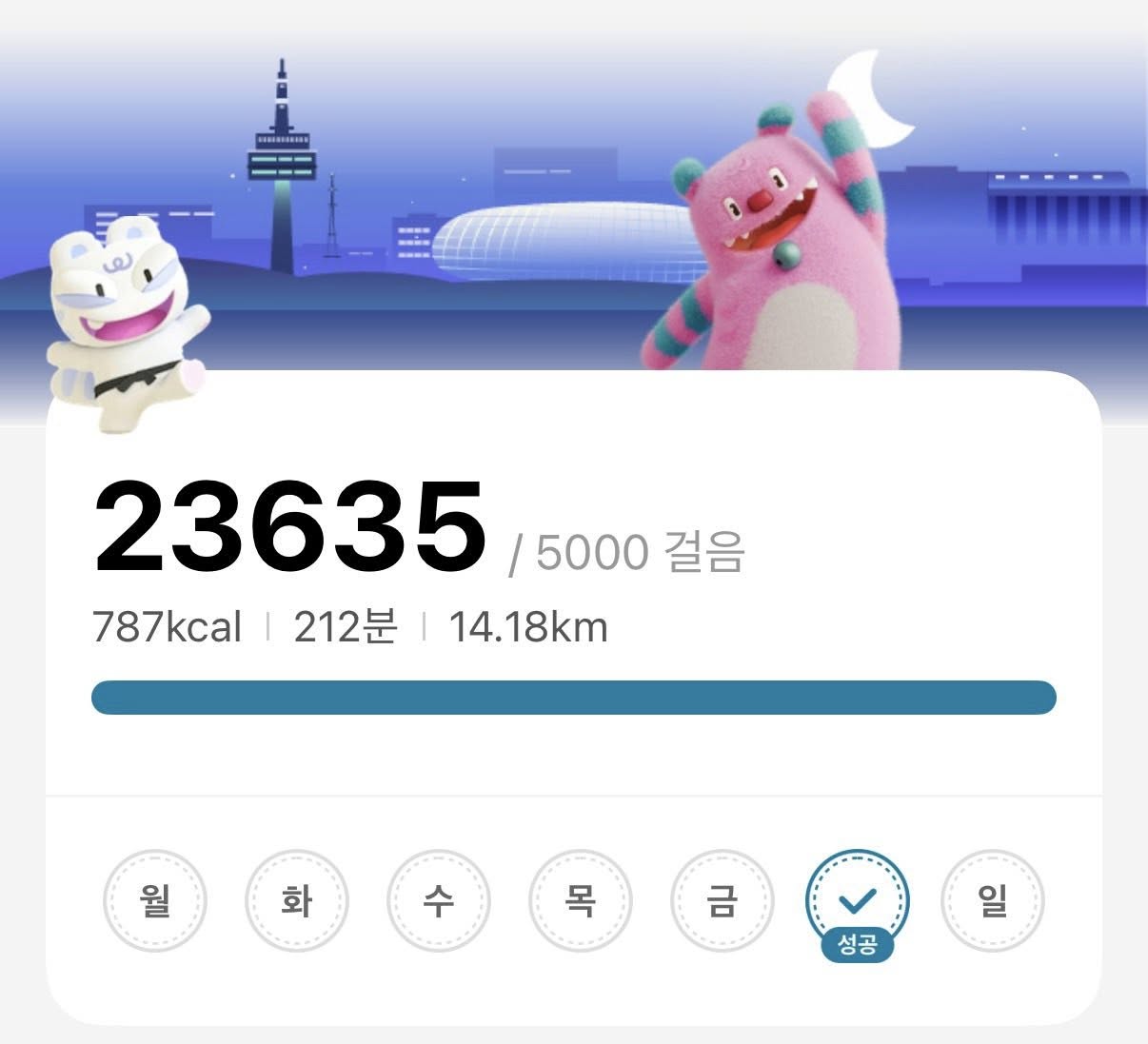
Task: Choose the 목 (Thursday) day circle
Action: coord(580,900)
